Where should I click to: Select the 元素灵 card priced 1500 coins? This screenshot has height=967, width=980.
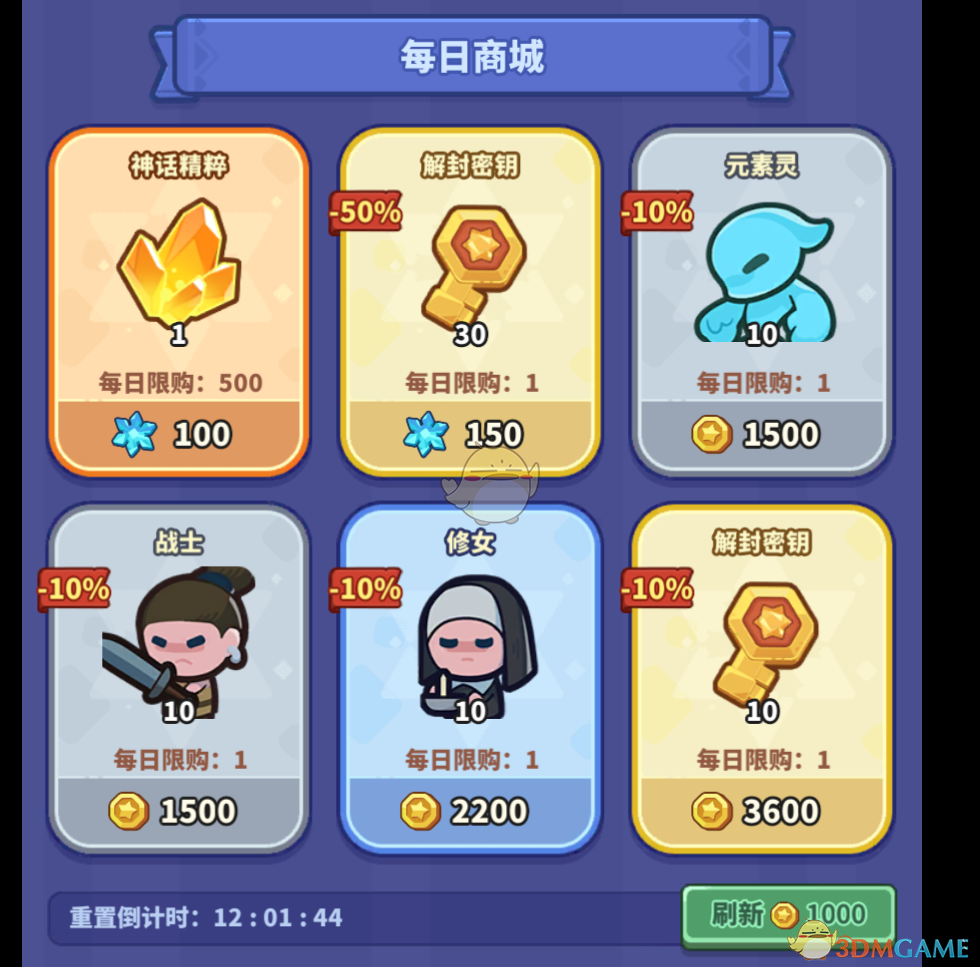pyautogui.click(x=761, y=434)
